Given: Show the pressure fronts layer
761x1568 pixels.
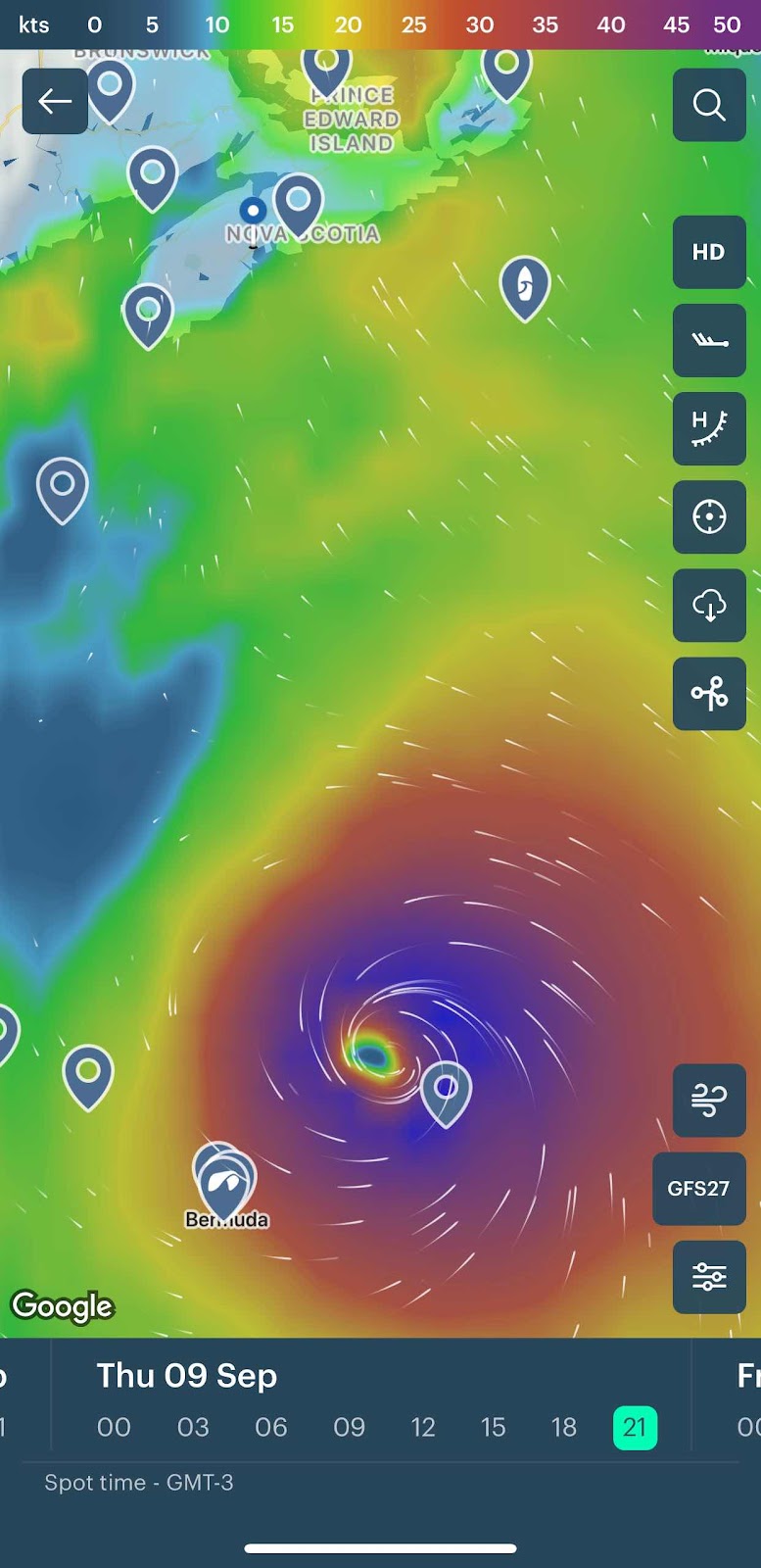Looking at the screenshot, I should click(709, 428).
